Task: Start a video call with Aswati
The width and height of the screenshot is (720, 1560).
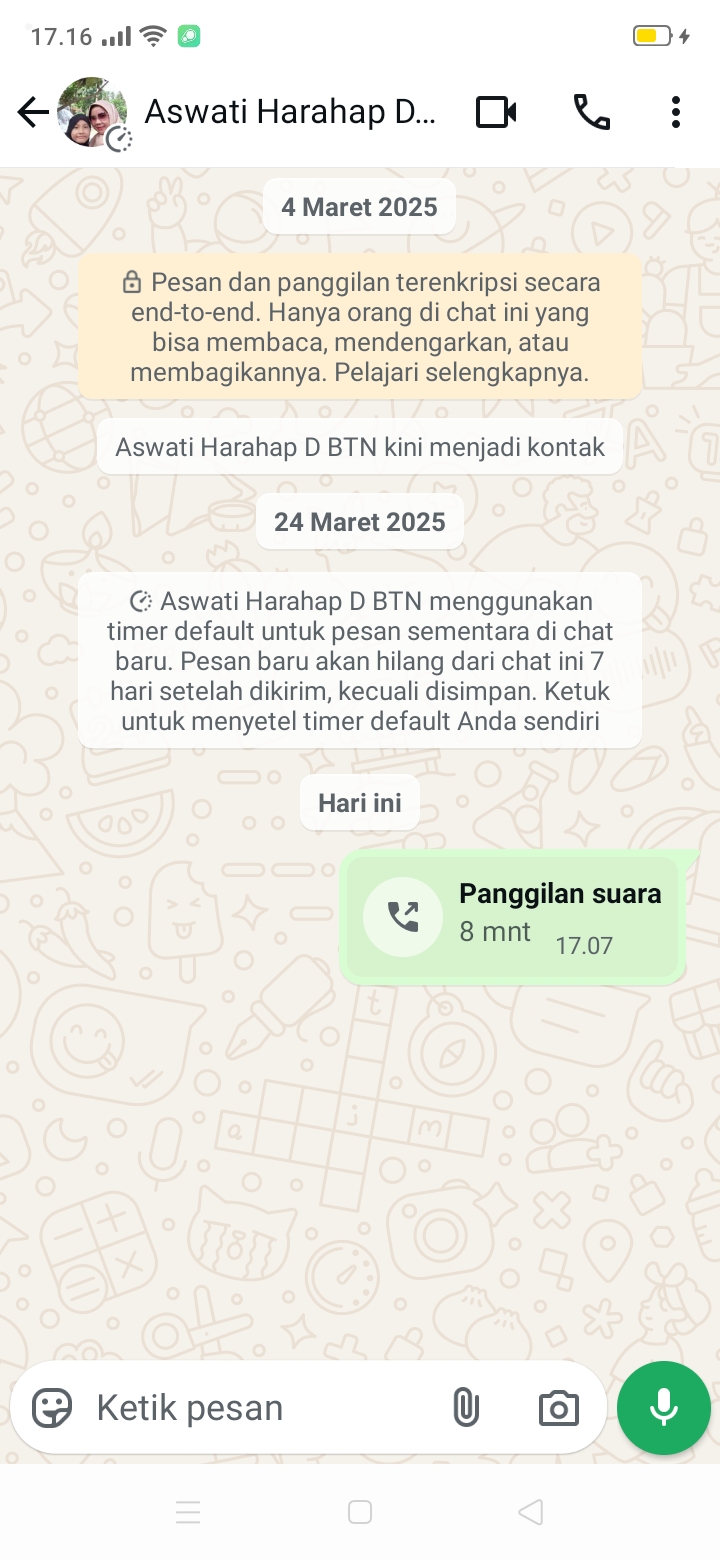Action: tap(496, 112)
